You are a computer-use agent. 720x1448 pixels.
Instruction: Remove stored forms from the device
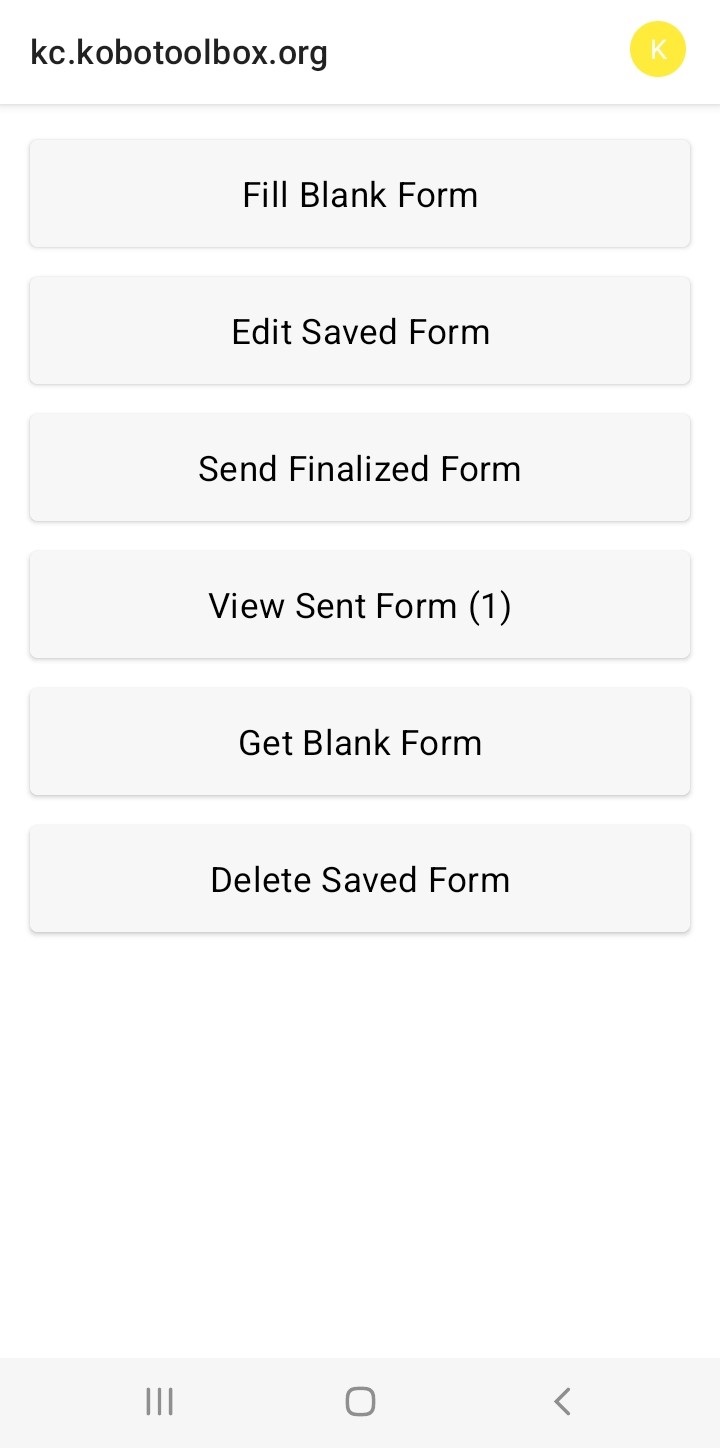click(360, 879)
